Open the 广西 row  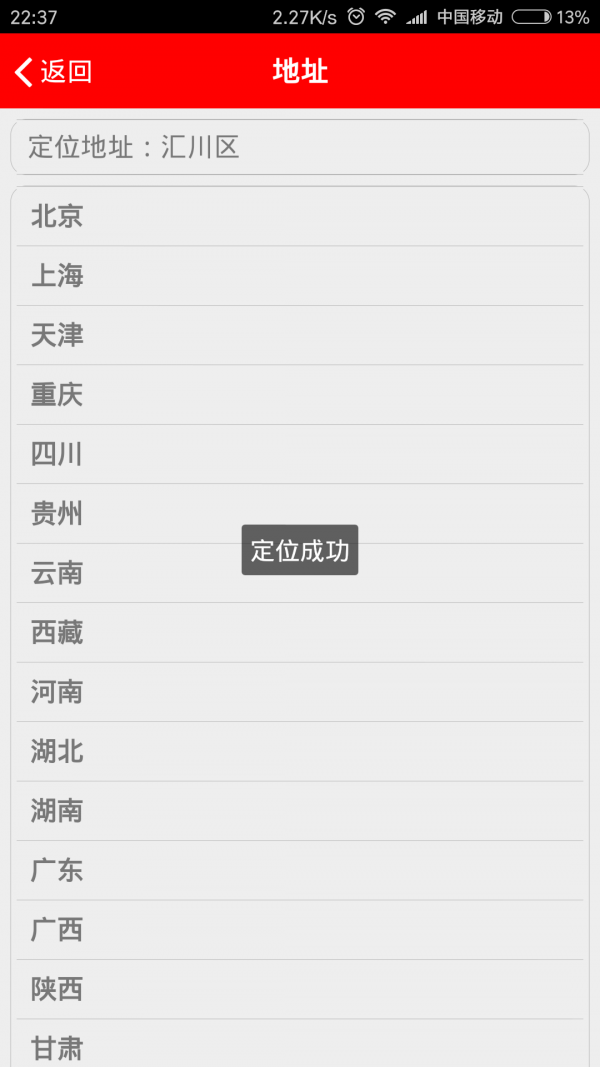[299, 930]
